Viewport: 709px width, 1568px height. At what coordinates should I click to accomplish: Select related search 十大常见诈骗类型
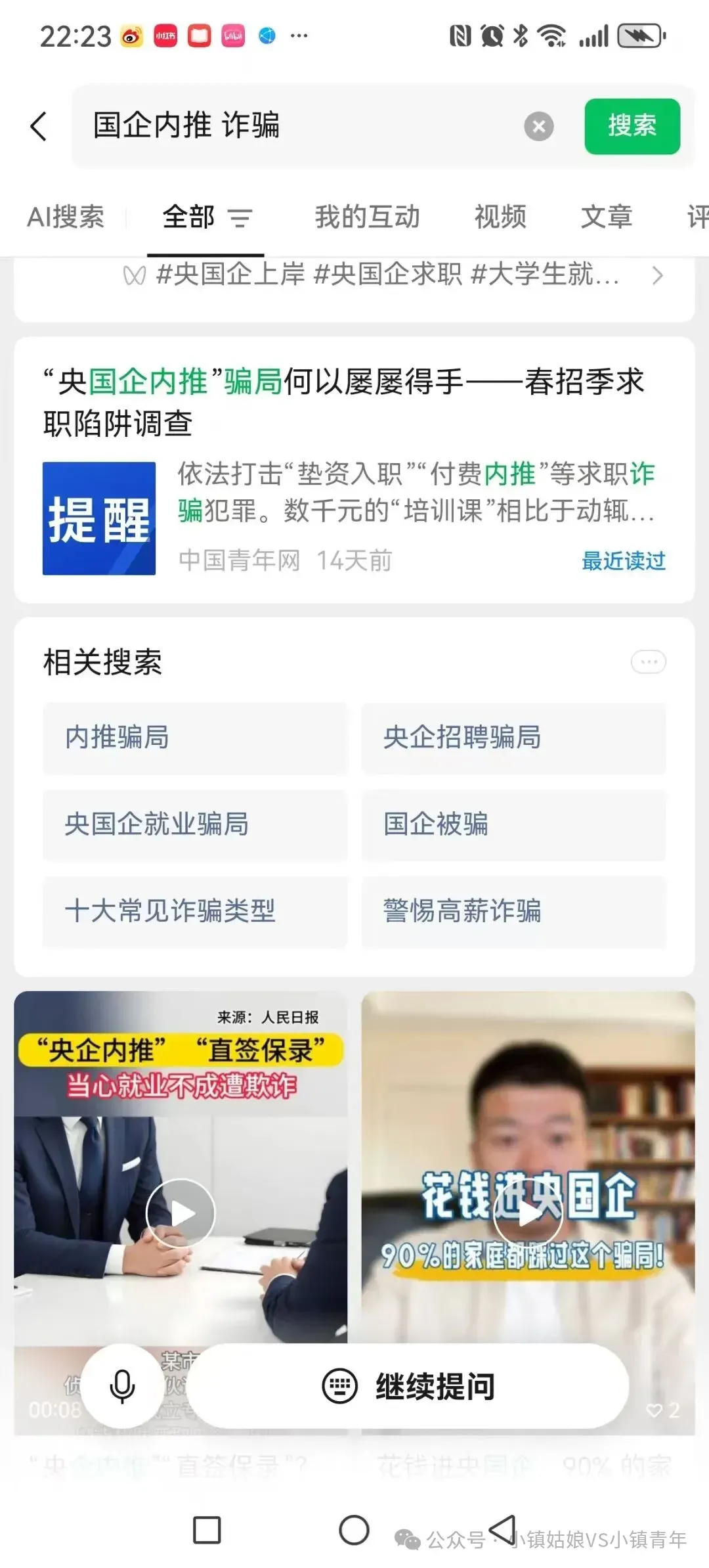[x=195, y=911]
